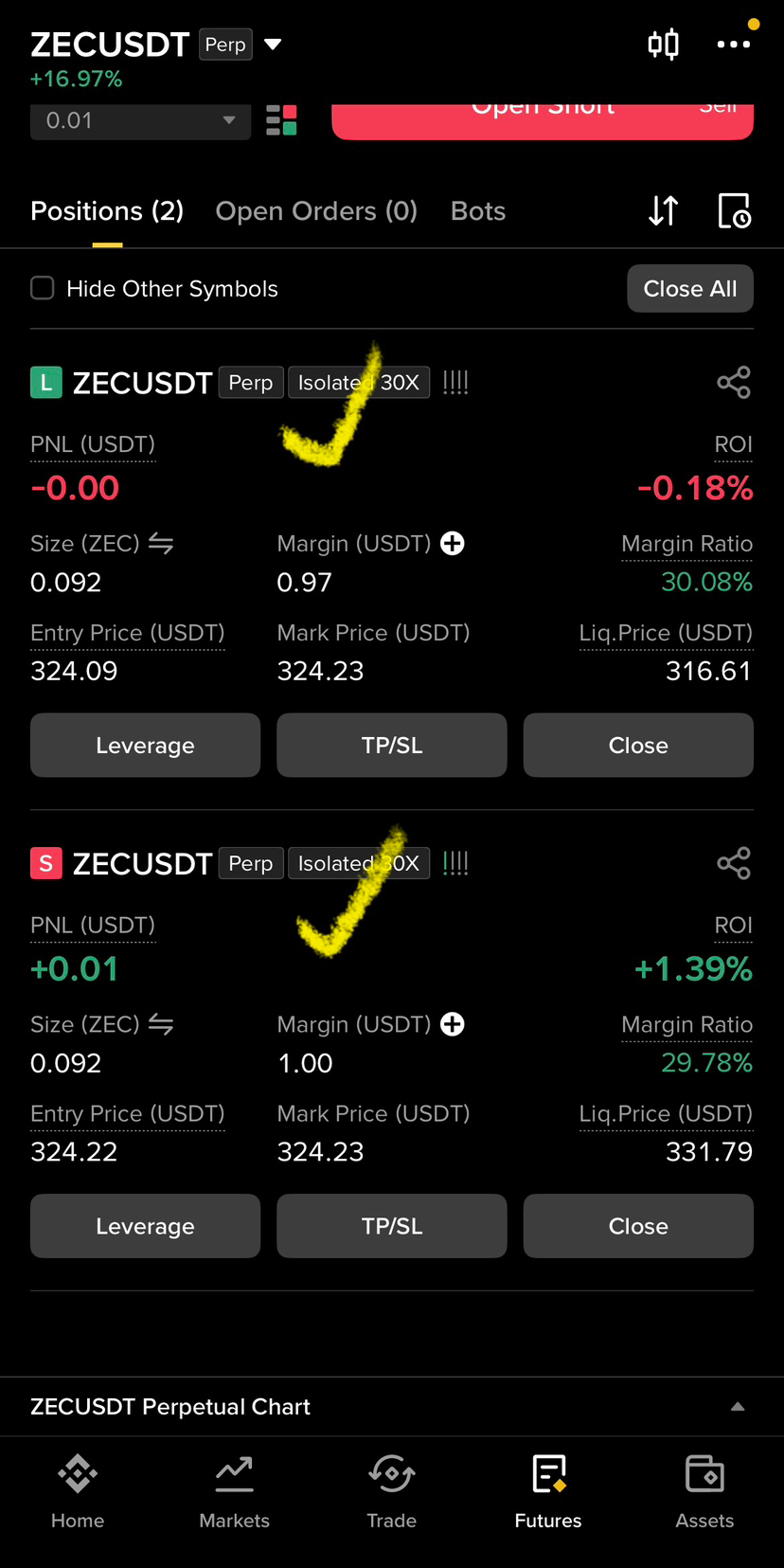The image size is (784, 1568).
Task: Adjust Leverage for the long position
Action: point(145,746)
